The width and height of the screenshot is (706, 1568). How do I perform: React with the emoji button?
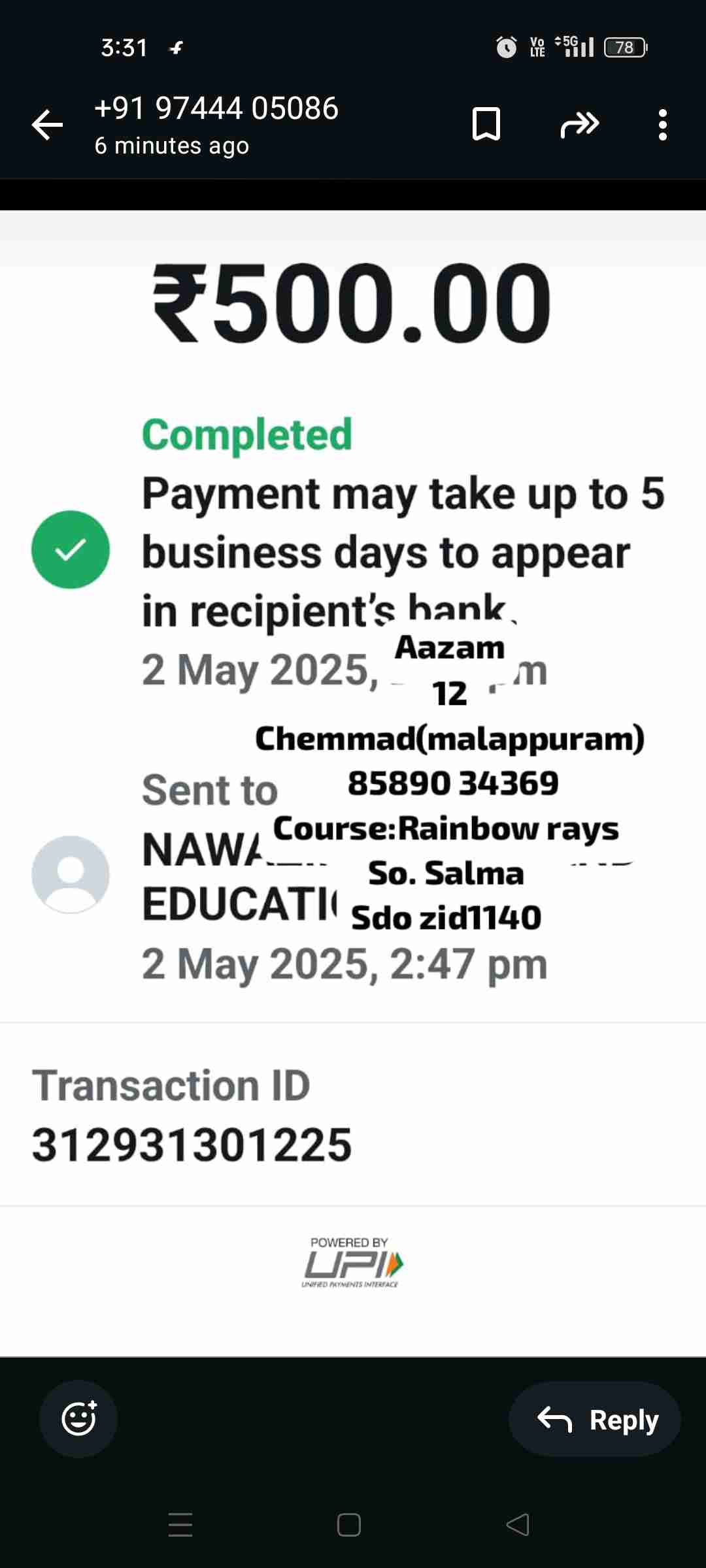tap(78, 1419)
